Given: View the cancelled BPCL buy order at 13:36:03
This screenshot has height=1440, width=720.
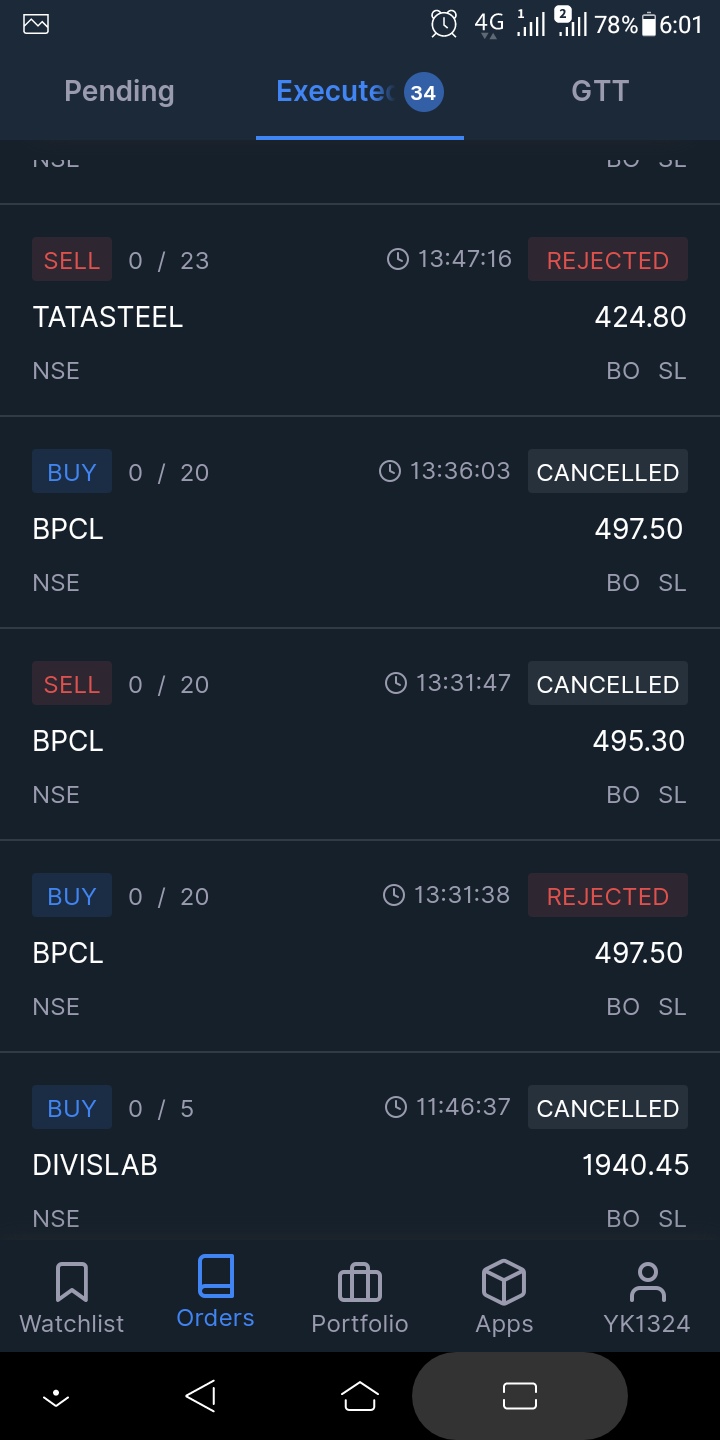Looking at the screenshot, I should coord(360,528).
